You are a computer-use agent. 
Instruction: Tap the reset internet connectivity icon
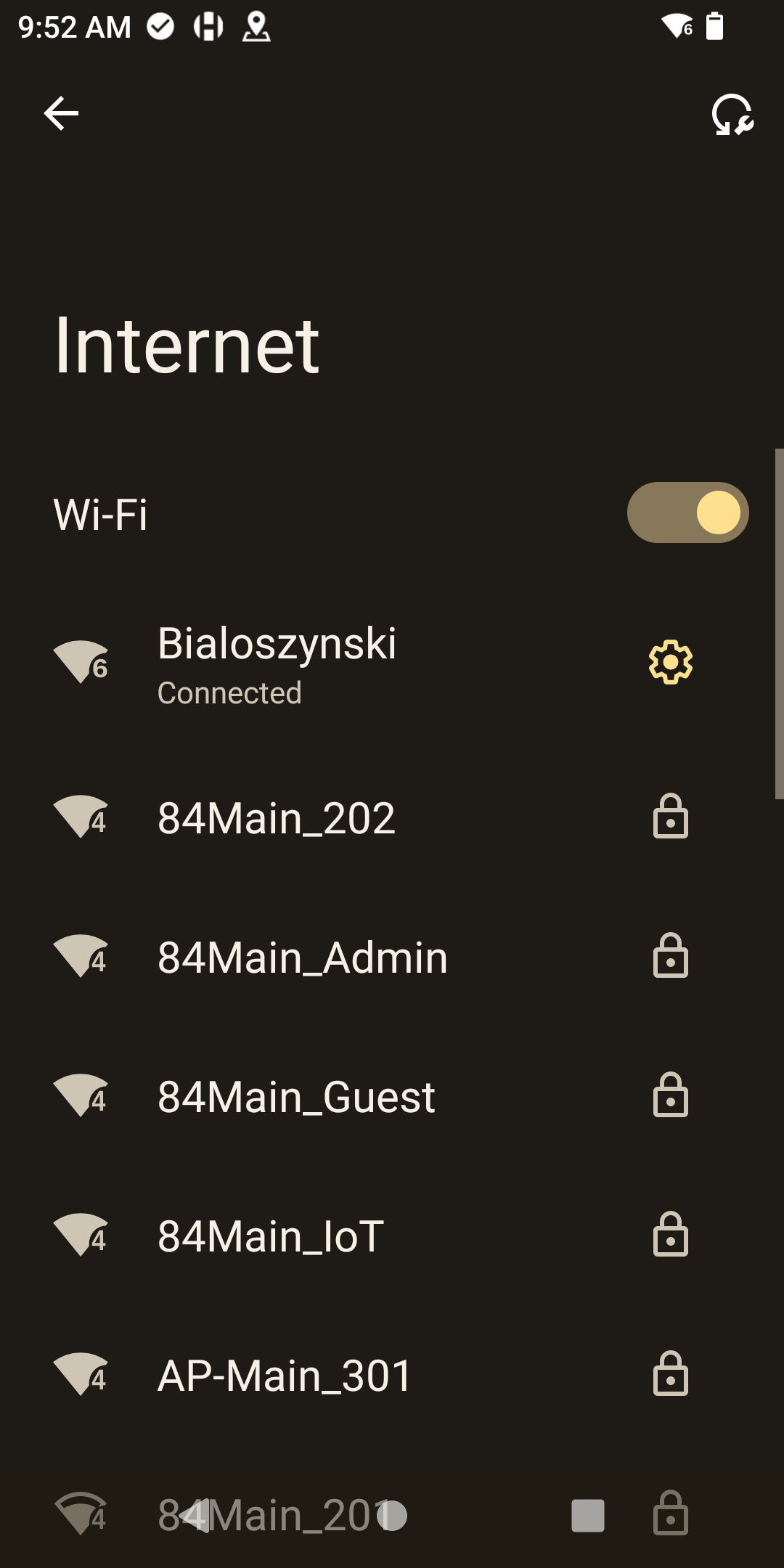(x=732, y=115)
